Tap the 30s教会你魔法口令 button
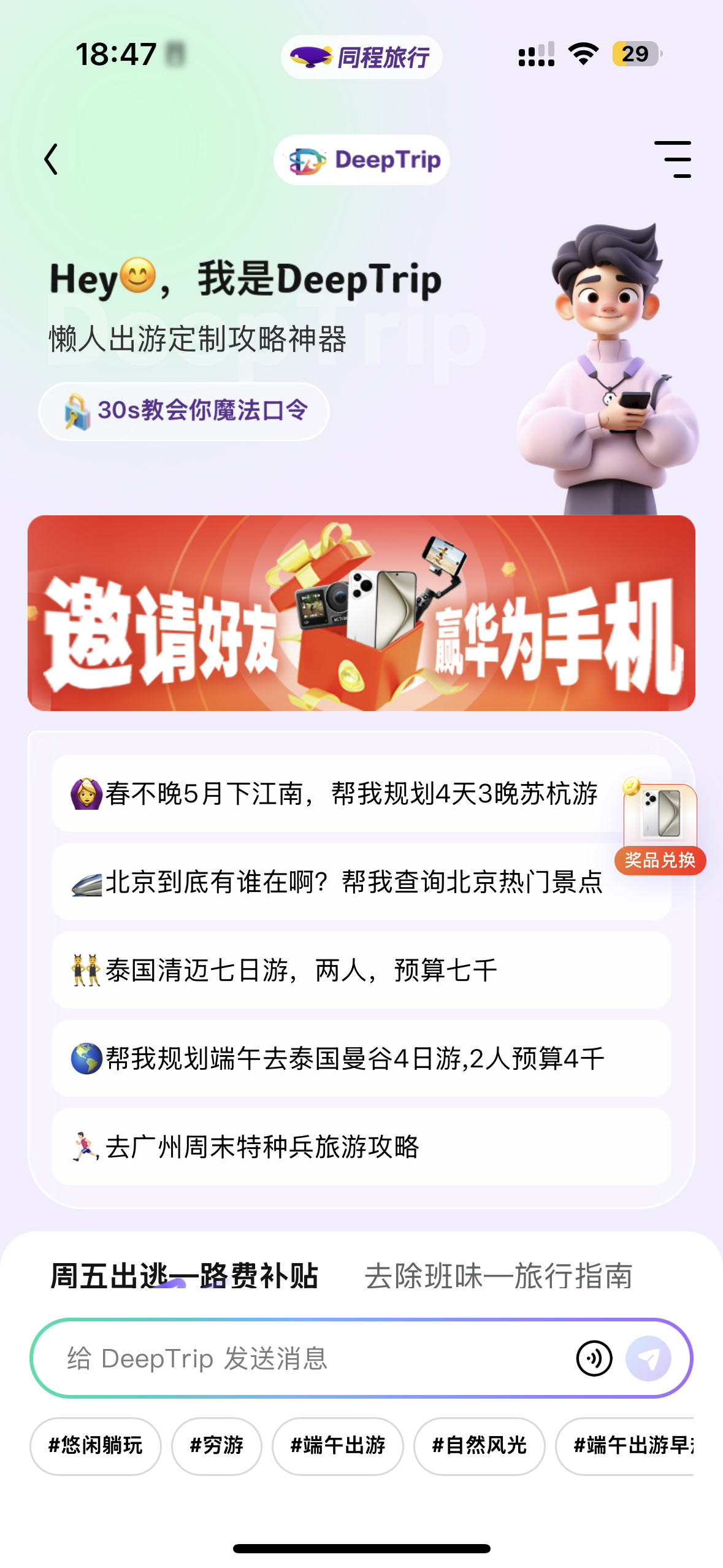Screen dimensions: 723x1568 184,411
